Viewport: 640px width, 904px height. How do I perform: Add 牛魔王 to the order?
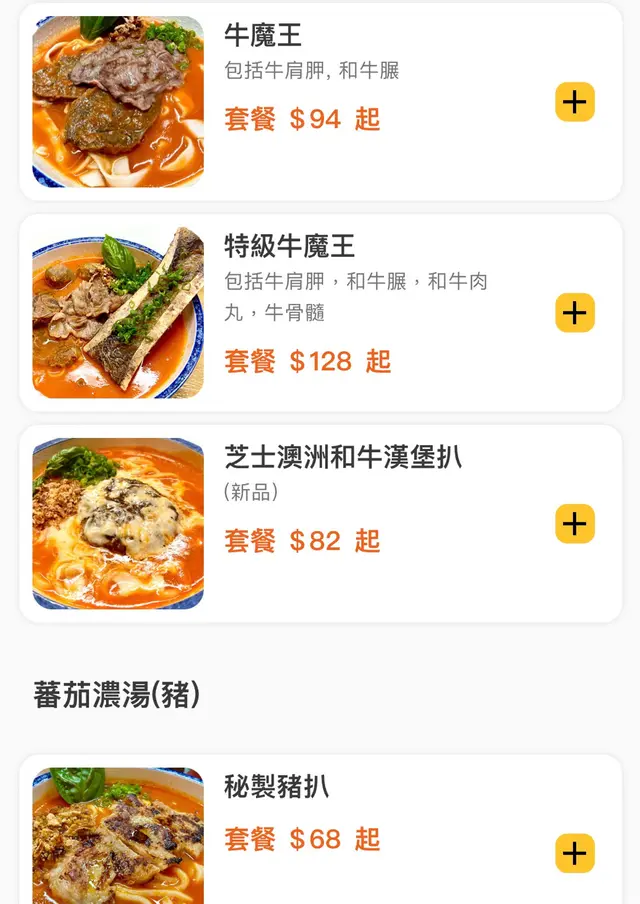click(x=574, y=102)
